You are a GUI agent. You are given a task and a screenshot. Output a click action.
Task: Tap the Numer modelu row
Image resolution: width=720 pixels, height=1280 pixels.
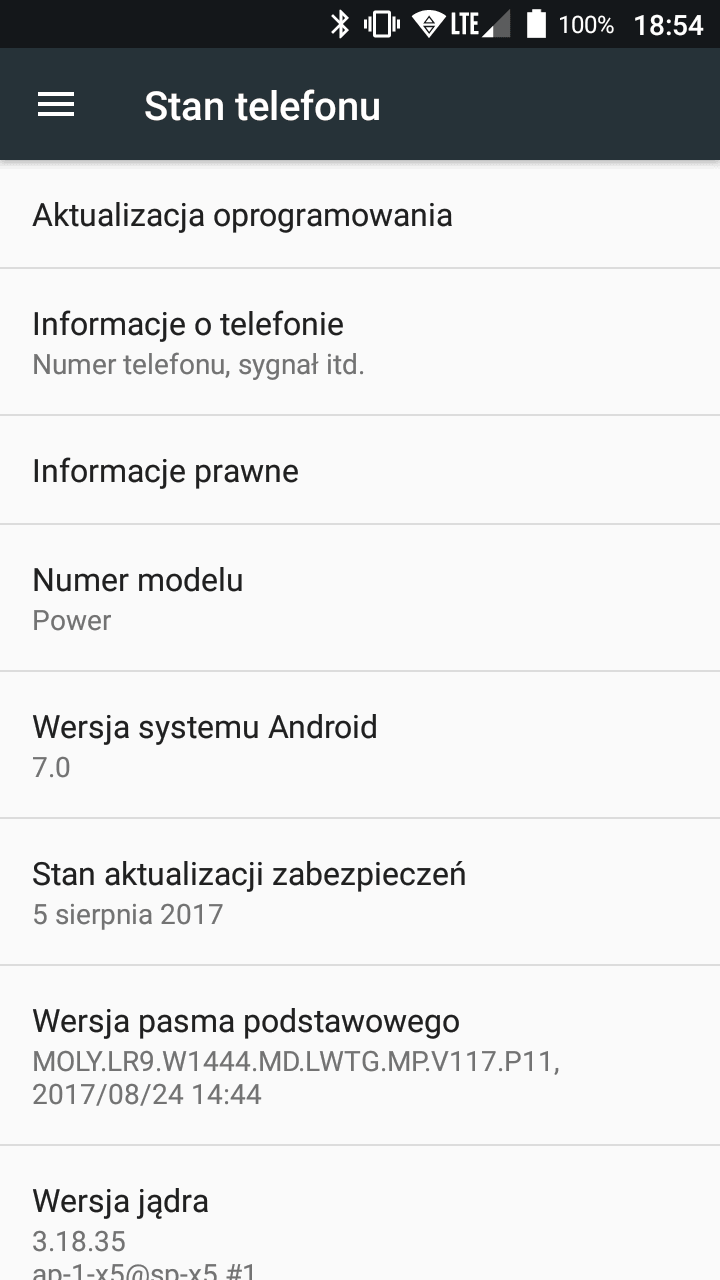click(360, 598)
